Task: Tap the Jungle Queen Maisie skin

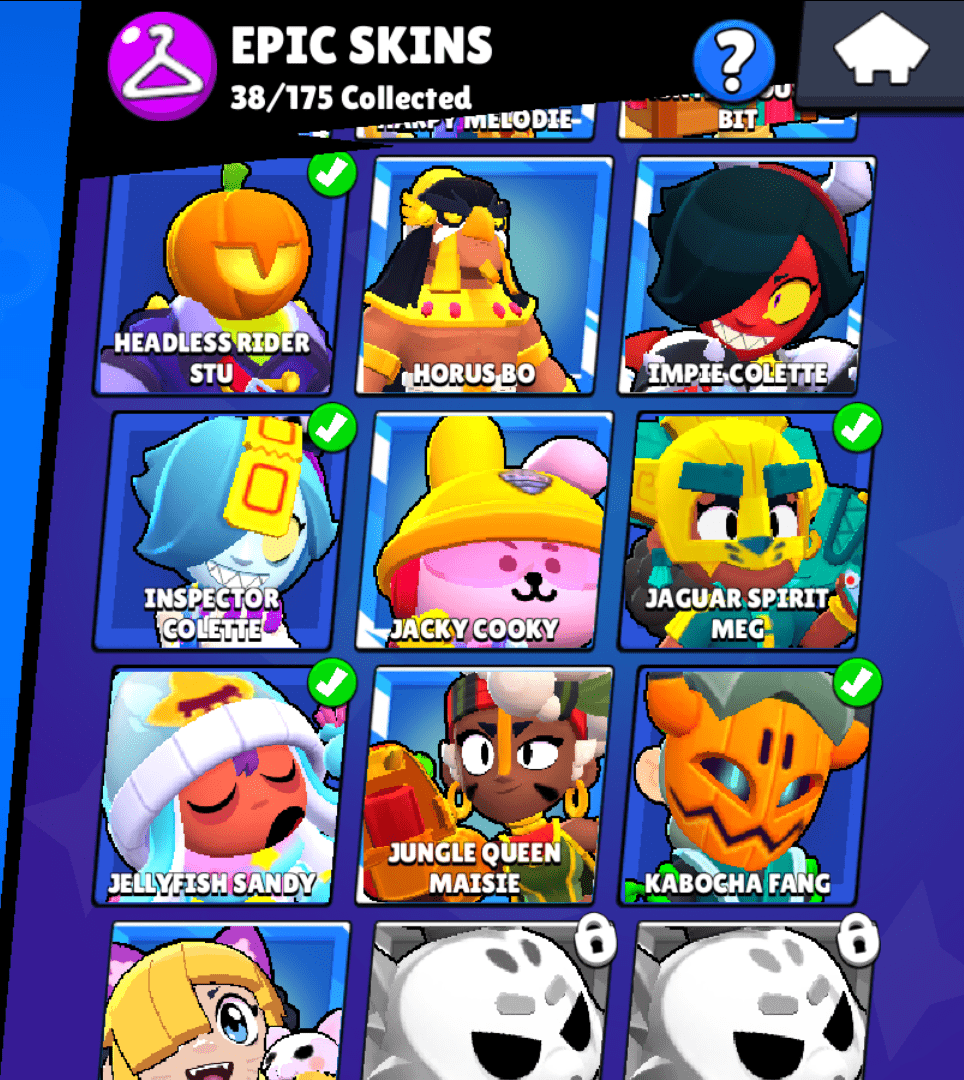Action: pyautogui.click(x=488, y=785)
